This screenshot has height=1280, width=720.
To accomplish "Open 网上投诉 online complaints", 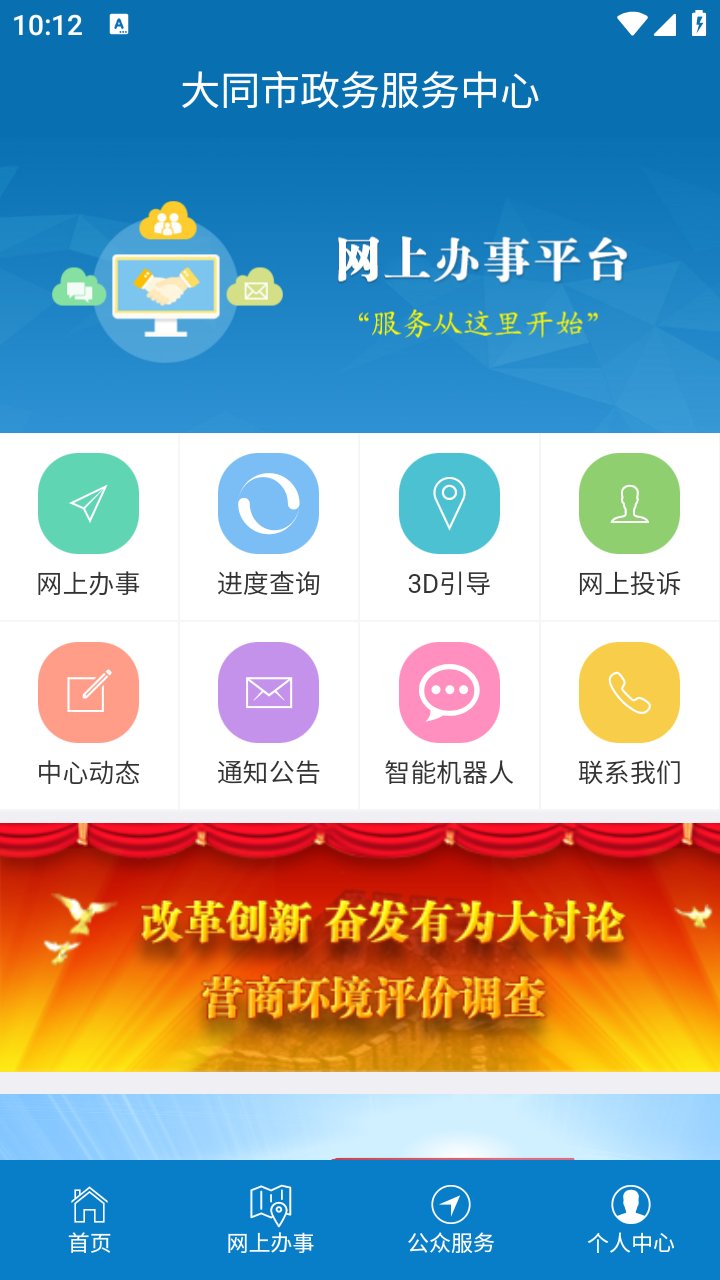I will click(629, 526).
